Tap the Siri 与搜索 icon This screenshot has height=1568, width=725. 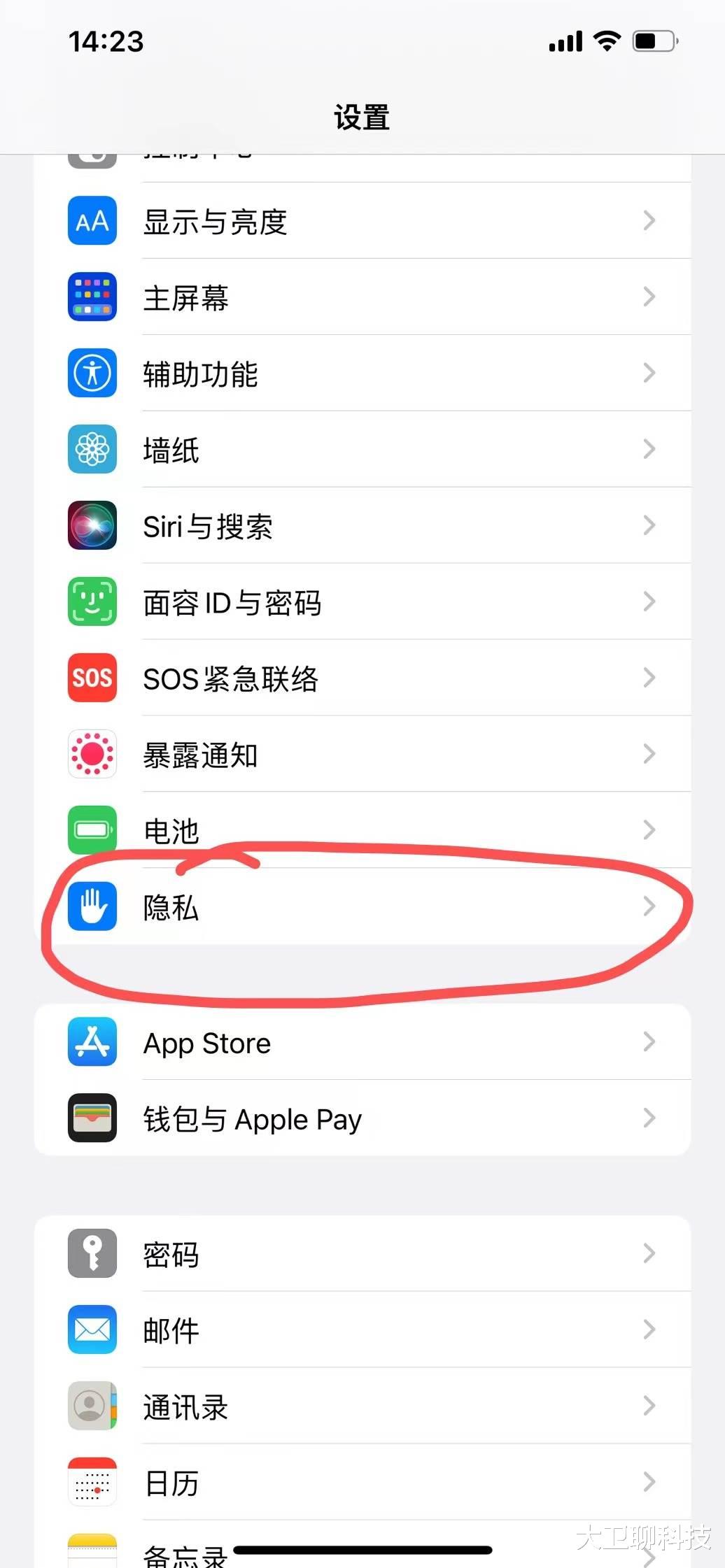click(x=91, y=526)
